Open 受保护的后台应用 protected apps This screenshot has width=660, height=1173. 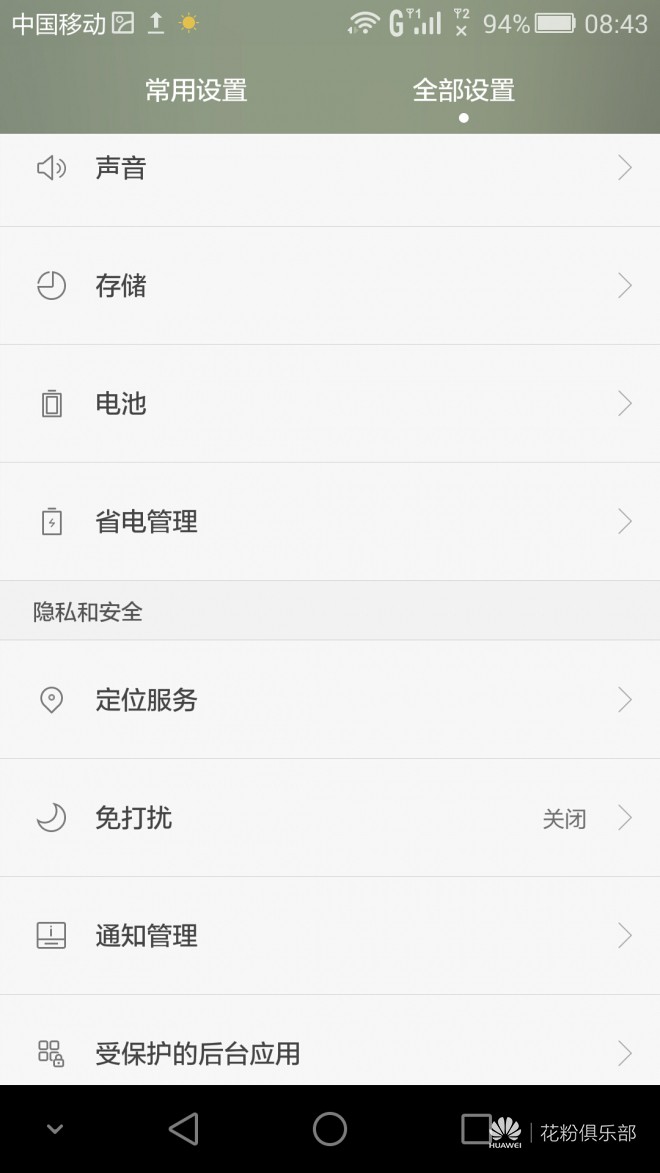(x=330, y=1052)
